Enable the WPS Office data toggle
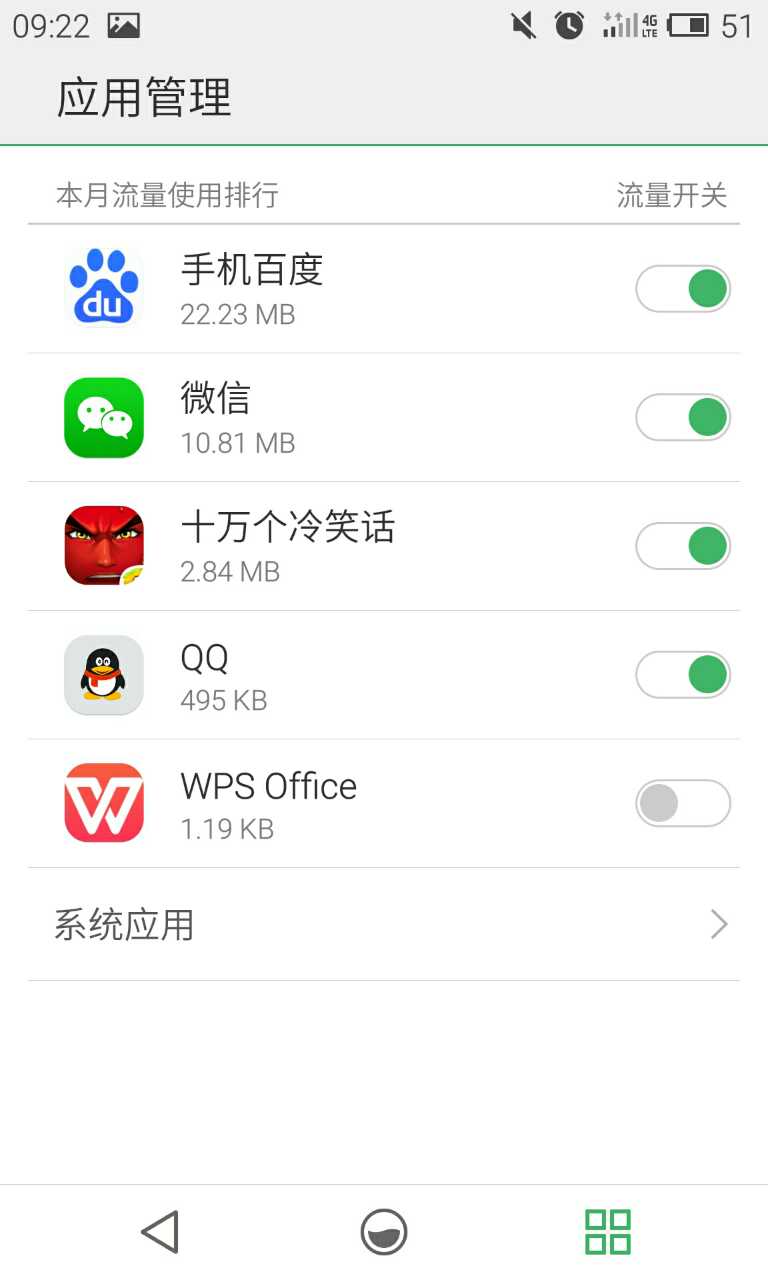The image size is (768, 1280). pos(683,802)
